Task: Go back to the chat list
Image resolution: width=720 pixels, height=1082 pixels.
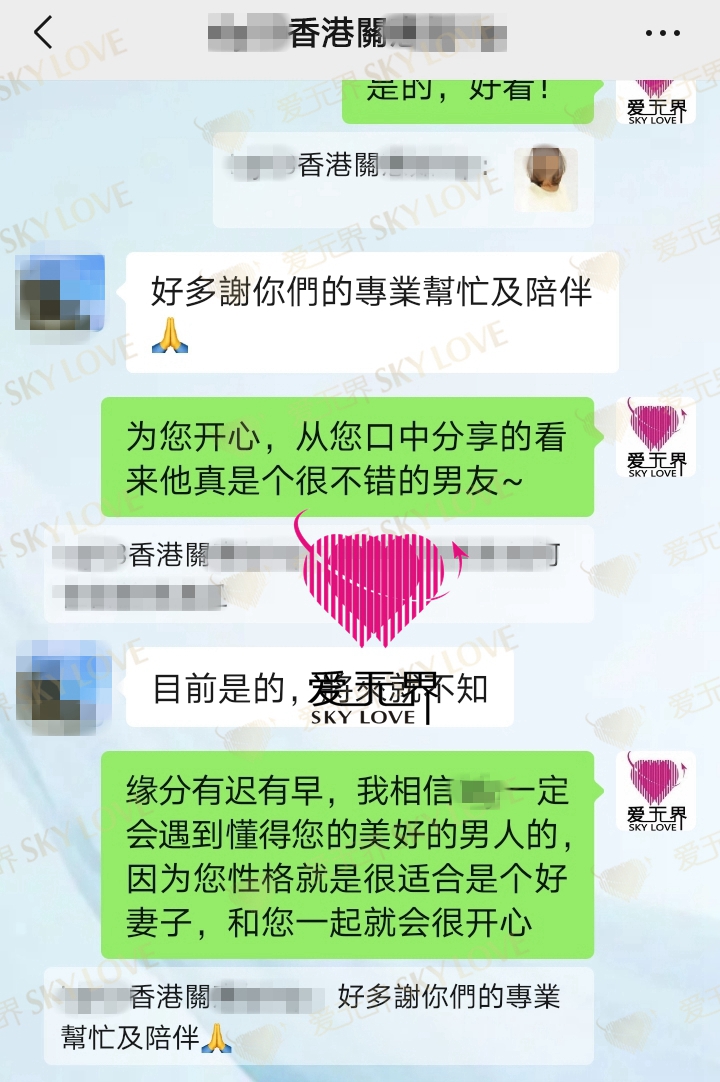Action: (x=42, y=33)
